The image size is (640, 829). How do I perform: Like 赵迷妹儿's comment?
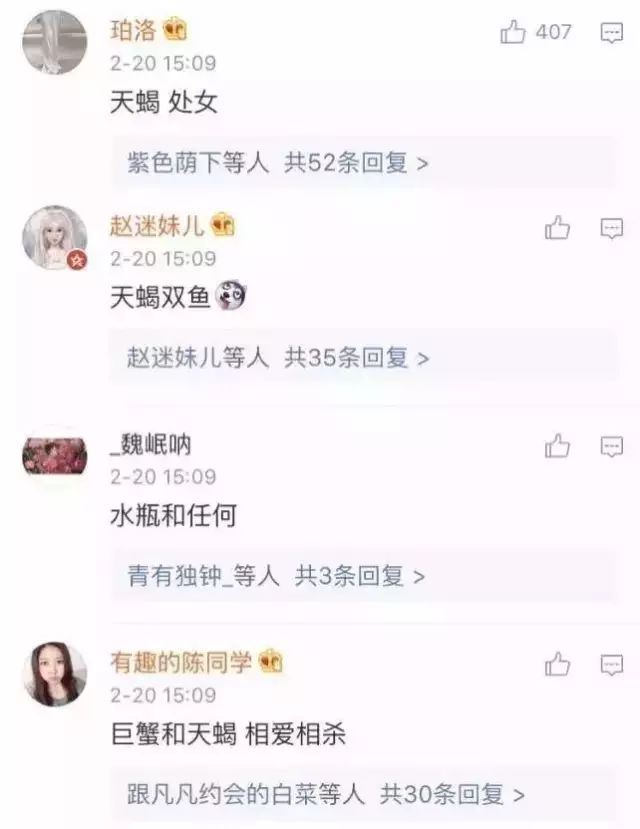click(557, 228)
